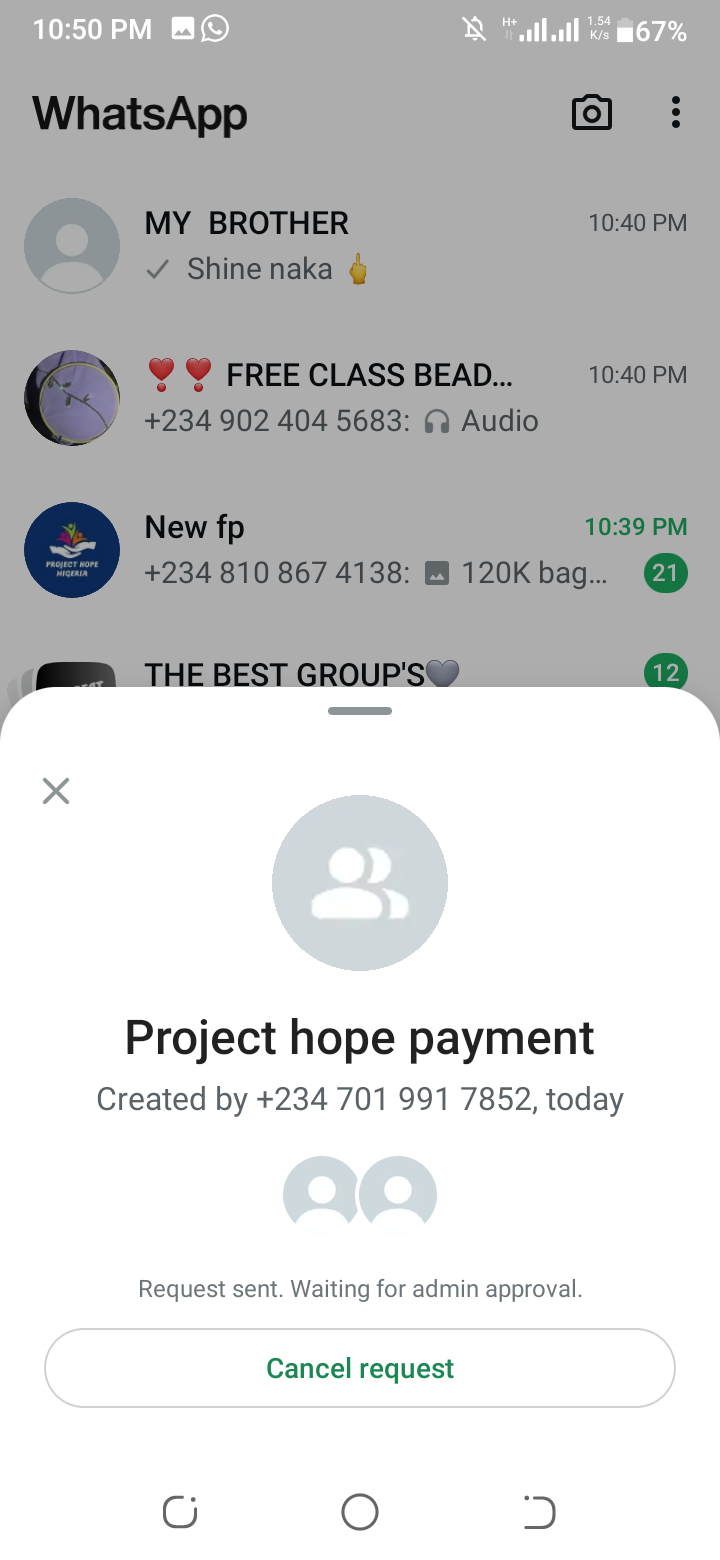720x1560 pixels.
Task: Tap the system home button
Action: pos(360,1512)
